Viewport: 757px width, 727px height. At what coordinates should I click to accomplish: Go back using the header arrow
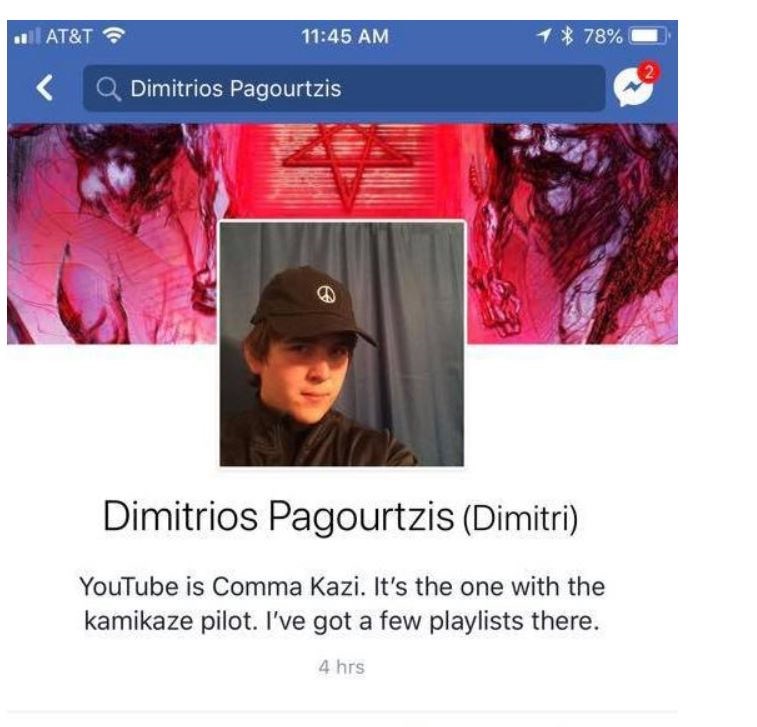[44, 89]
